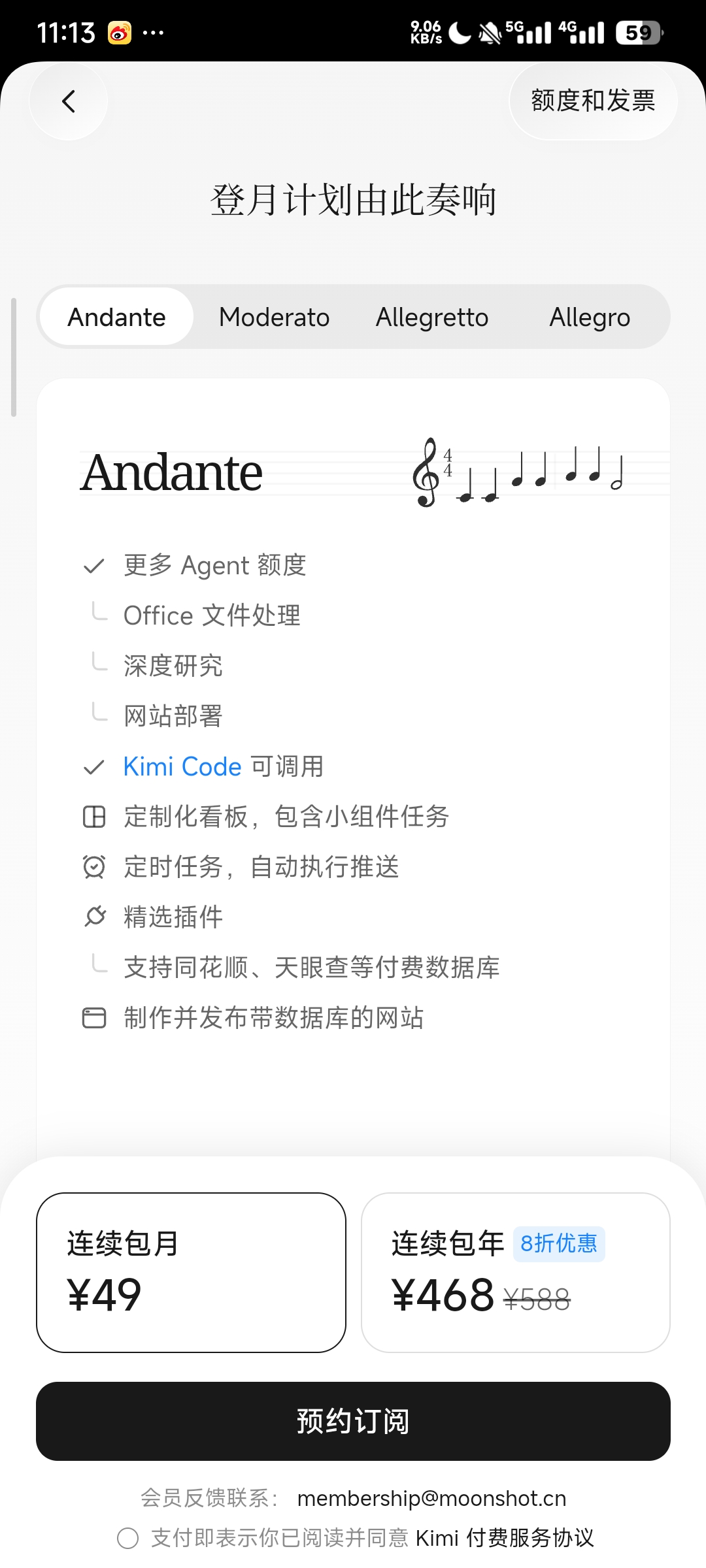Viewport: 706px width, 1568px height.
Task: Select the Andante plan tab
Action: click(117, 317)
